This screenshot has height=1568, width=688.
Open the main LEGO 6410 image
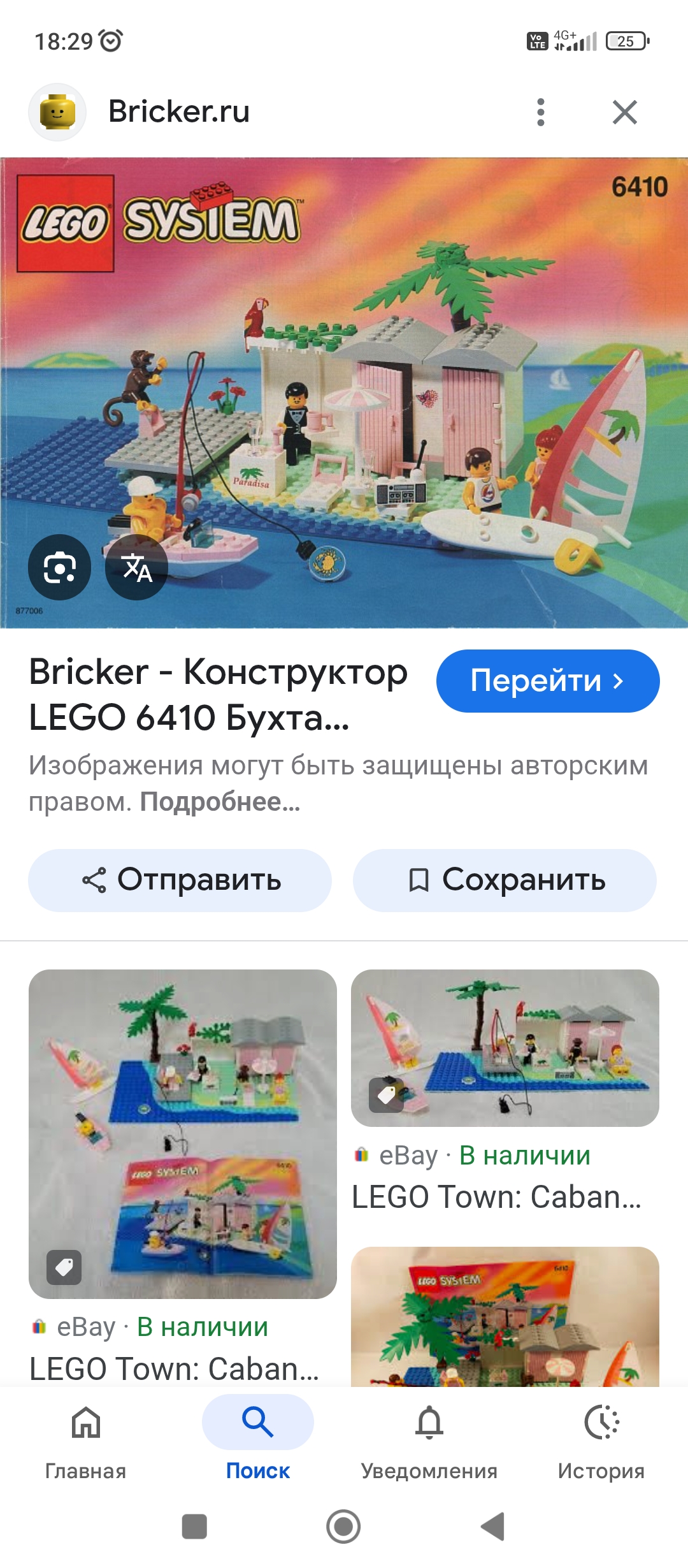tap(344, 393)
